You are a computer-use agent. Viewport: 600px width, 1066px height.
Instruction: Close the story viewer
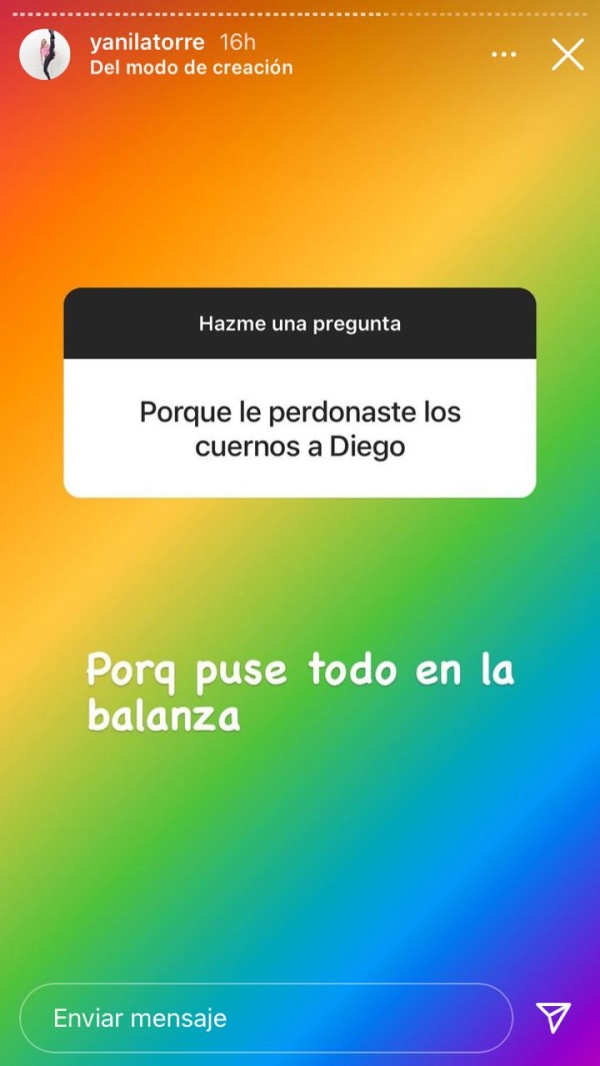tap(567, 54)
